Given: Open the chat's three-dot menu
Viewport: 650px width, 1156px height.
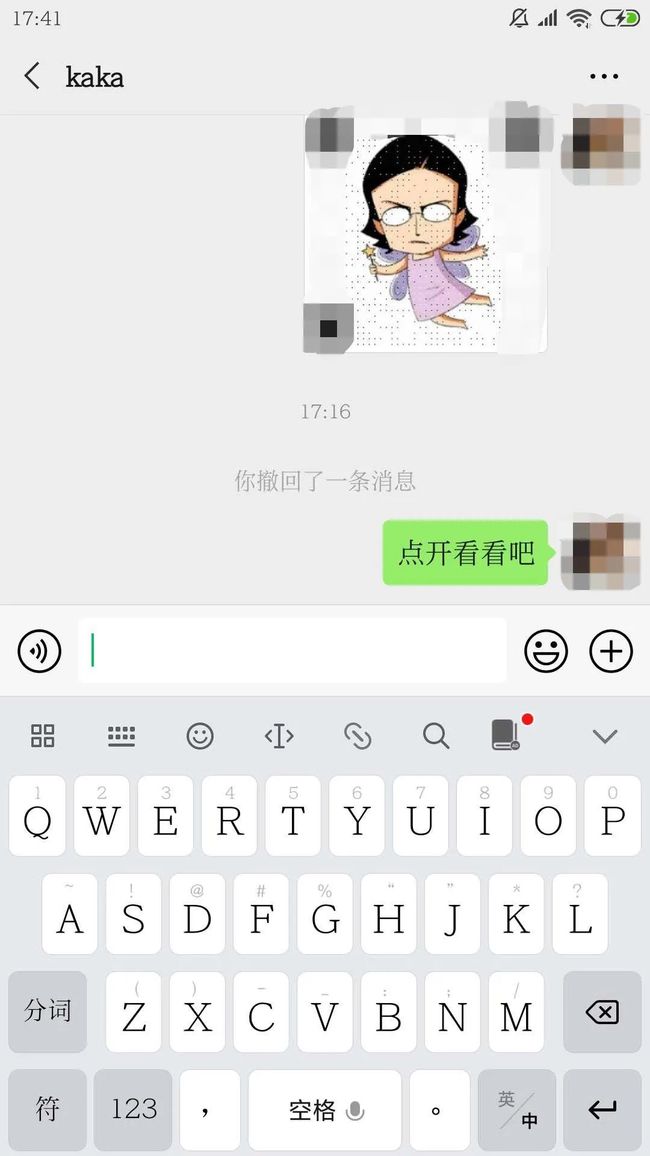Looking at the screenshot, I should tap(604, 77).
